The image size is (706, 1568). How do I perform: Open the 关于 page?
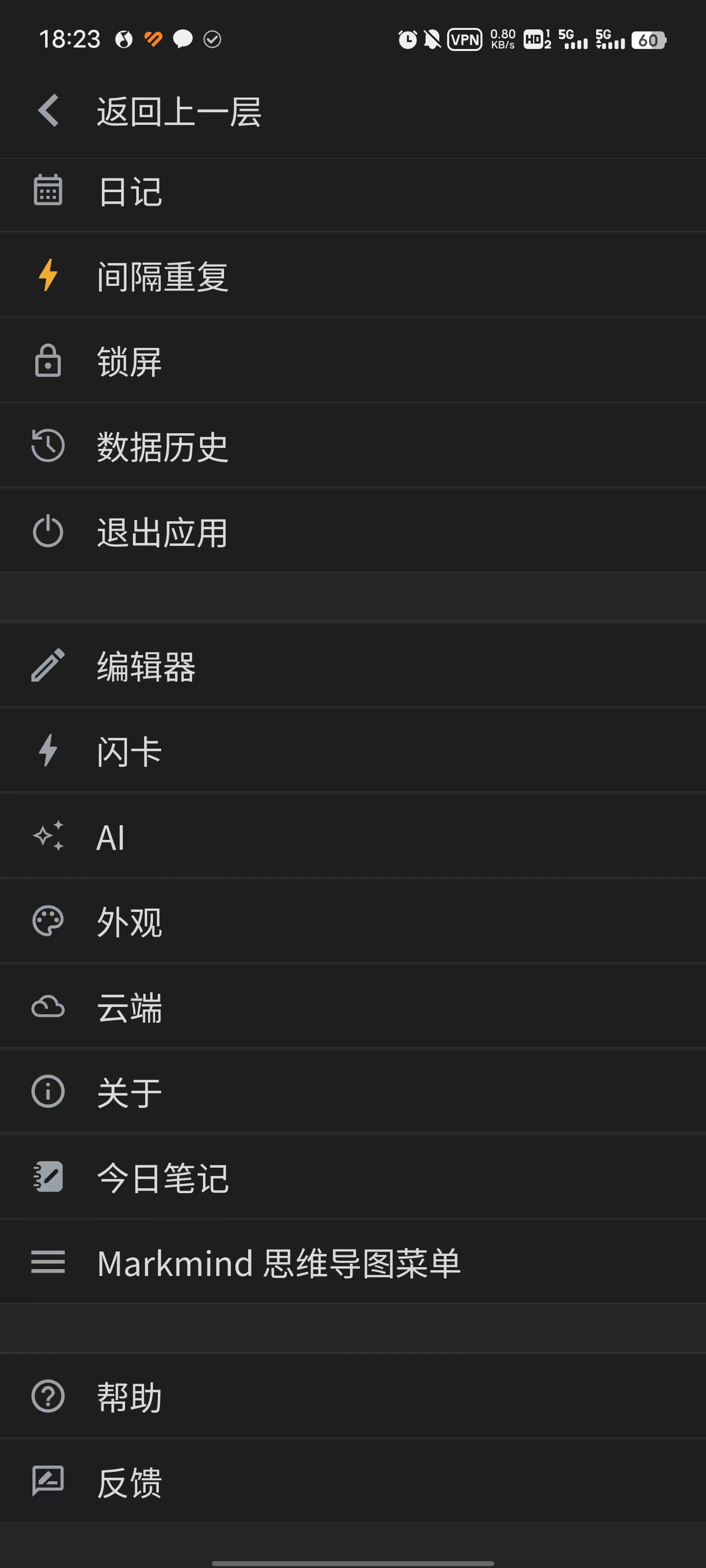pos(129,1093)
